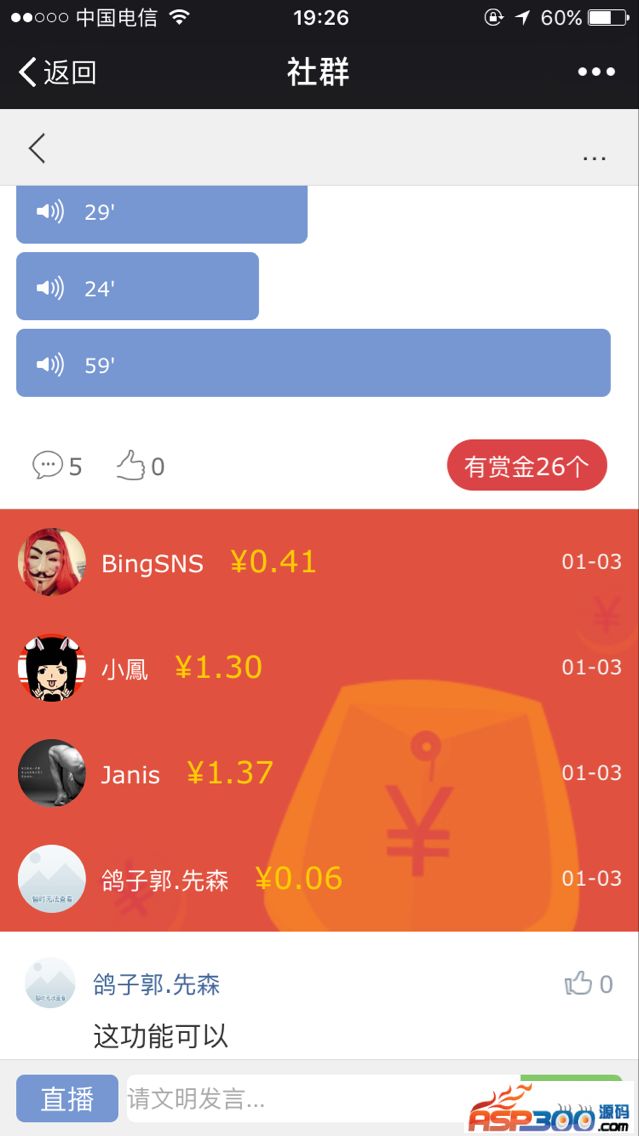
Task: Tap the 有赏金26个 button
Action: (527, 465)
